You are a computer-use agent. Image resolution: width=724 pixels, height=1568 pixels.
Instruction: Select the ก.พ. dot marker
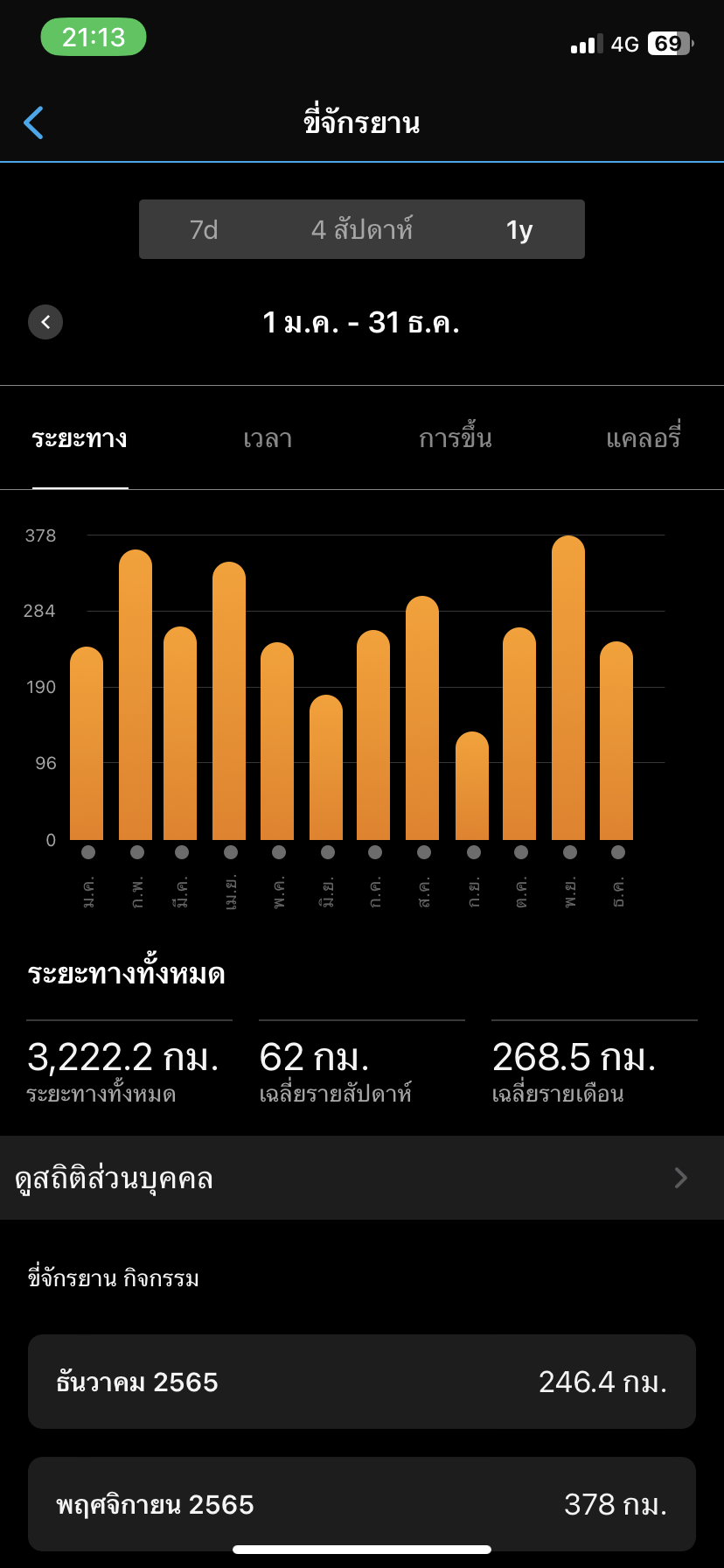click(137, 852)
